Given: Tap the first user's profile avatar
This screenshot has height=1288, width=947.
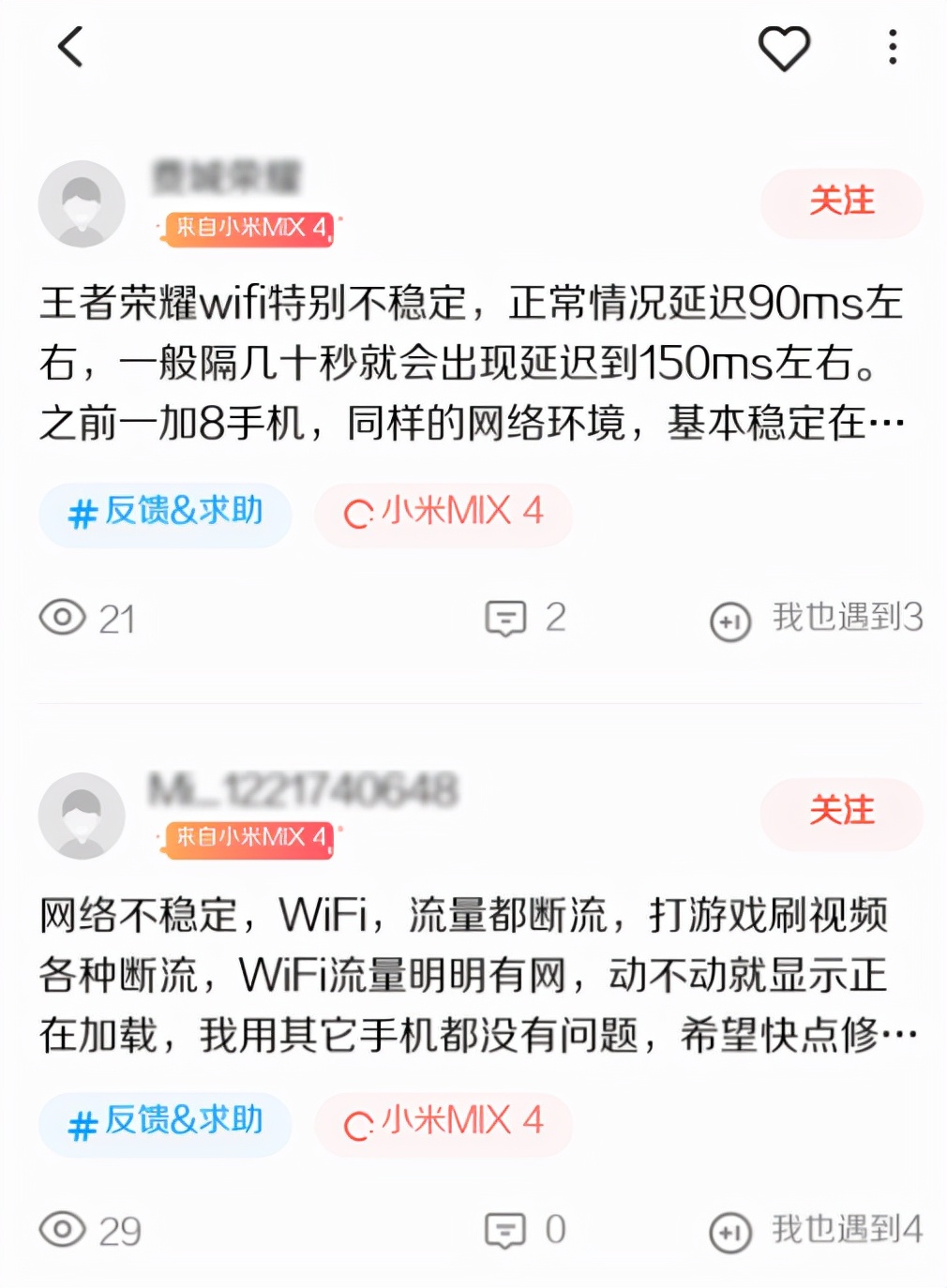Looking at the screenshot, I should point(81,202).
